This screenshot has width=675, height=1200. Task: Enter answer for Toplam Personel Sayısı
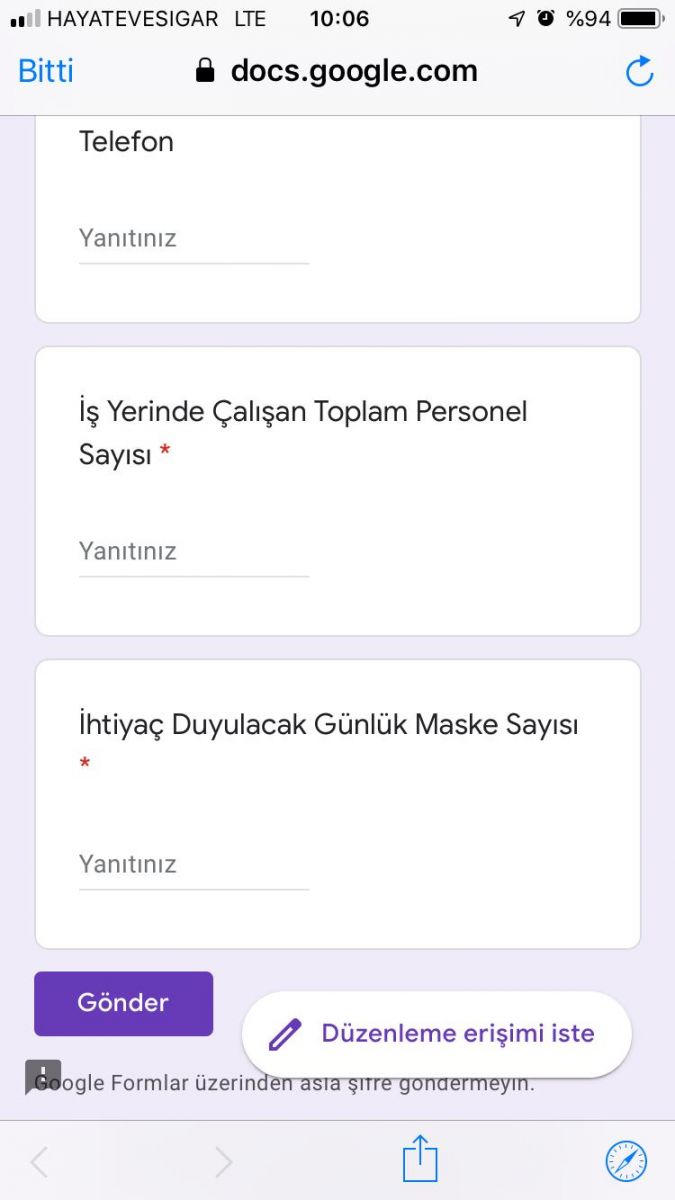[x=193, y=552]
